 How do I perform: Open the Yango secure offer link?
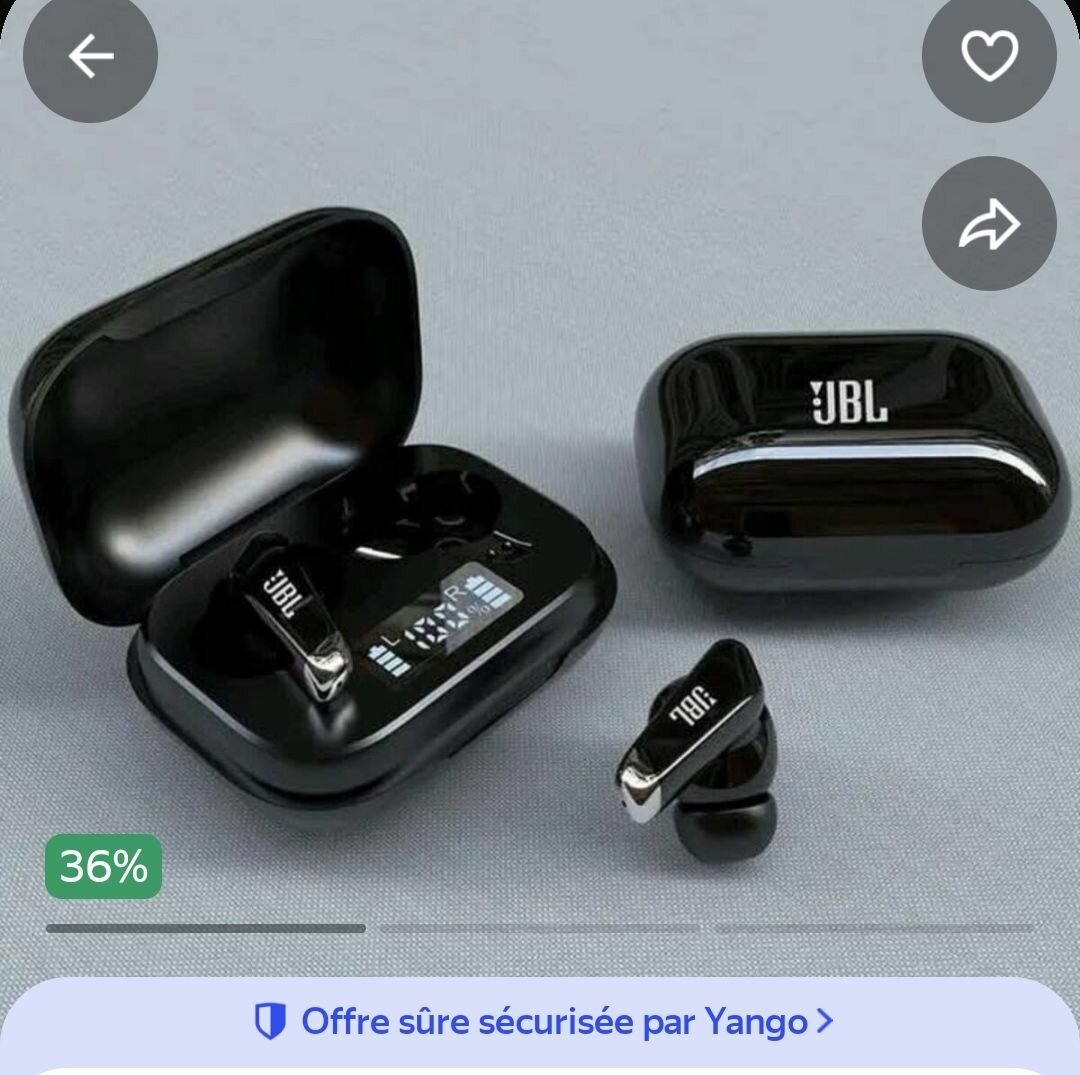(542, 1022)
